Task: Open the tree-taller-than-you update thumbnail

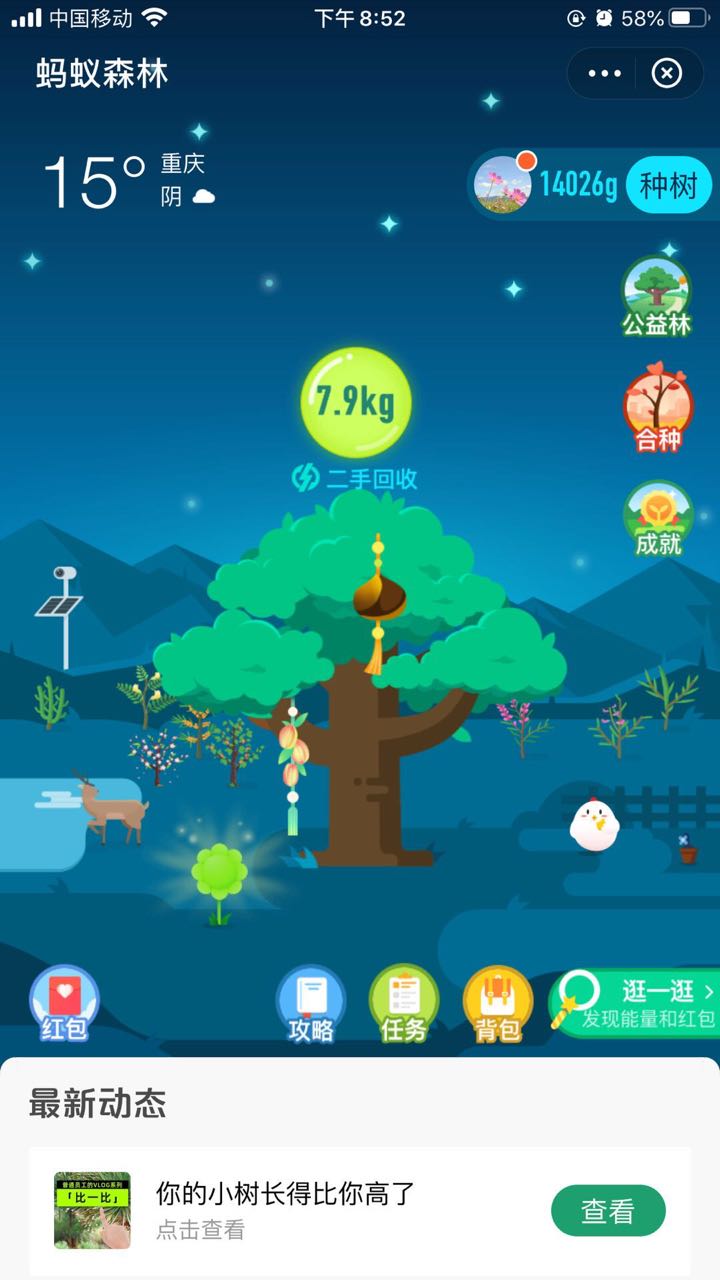Action: pyautogui.click(x=92, y=1211)
